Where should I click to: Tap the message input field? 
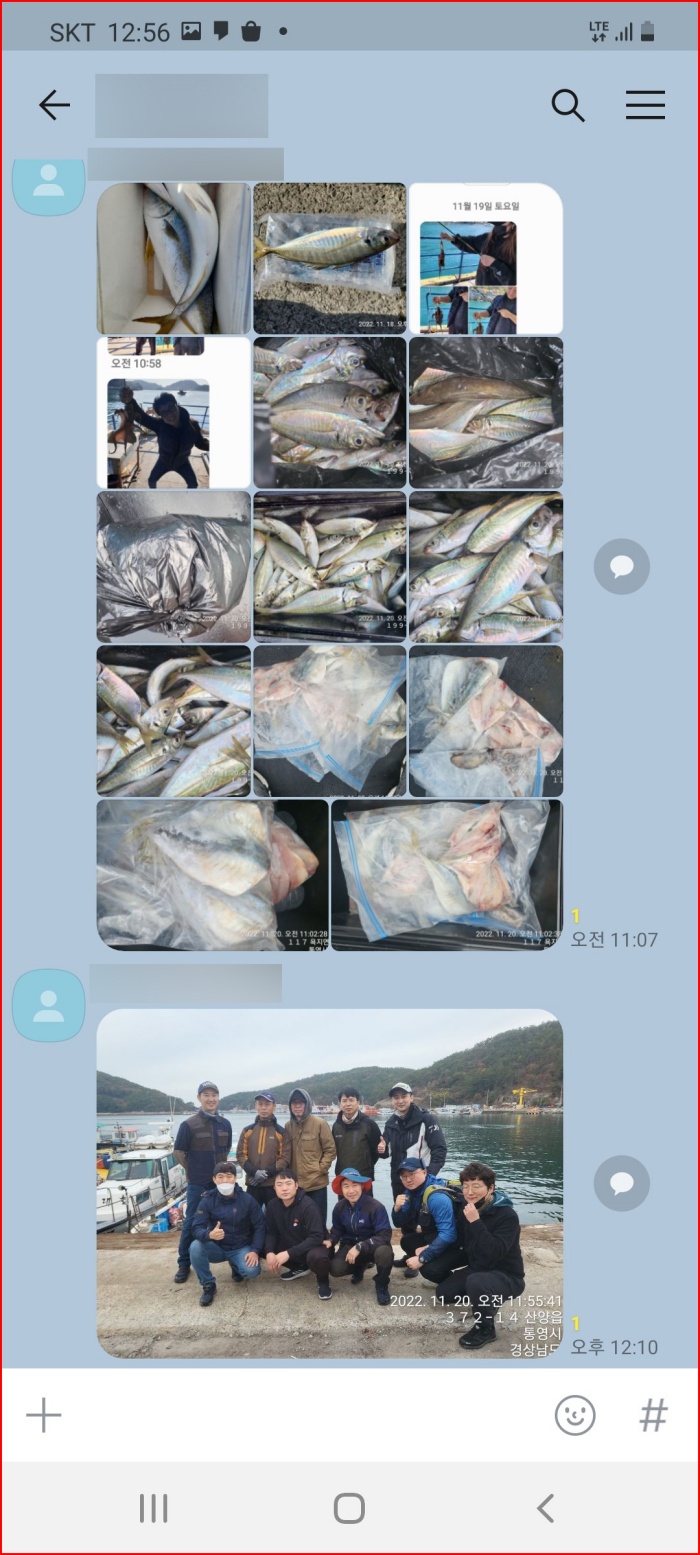pyautogui.click(x=300, y=1415)
